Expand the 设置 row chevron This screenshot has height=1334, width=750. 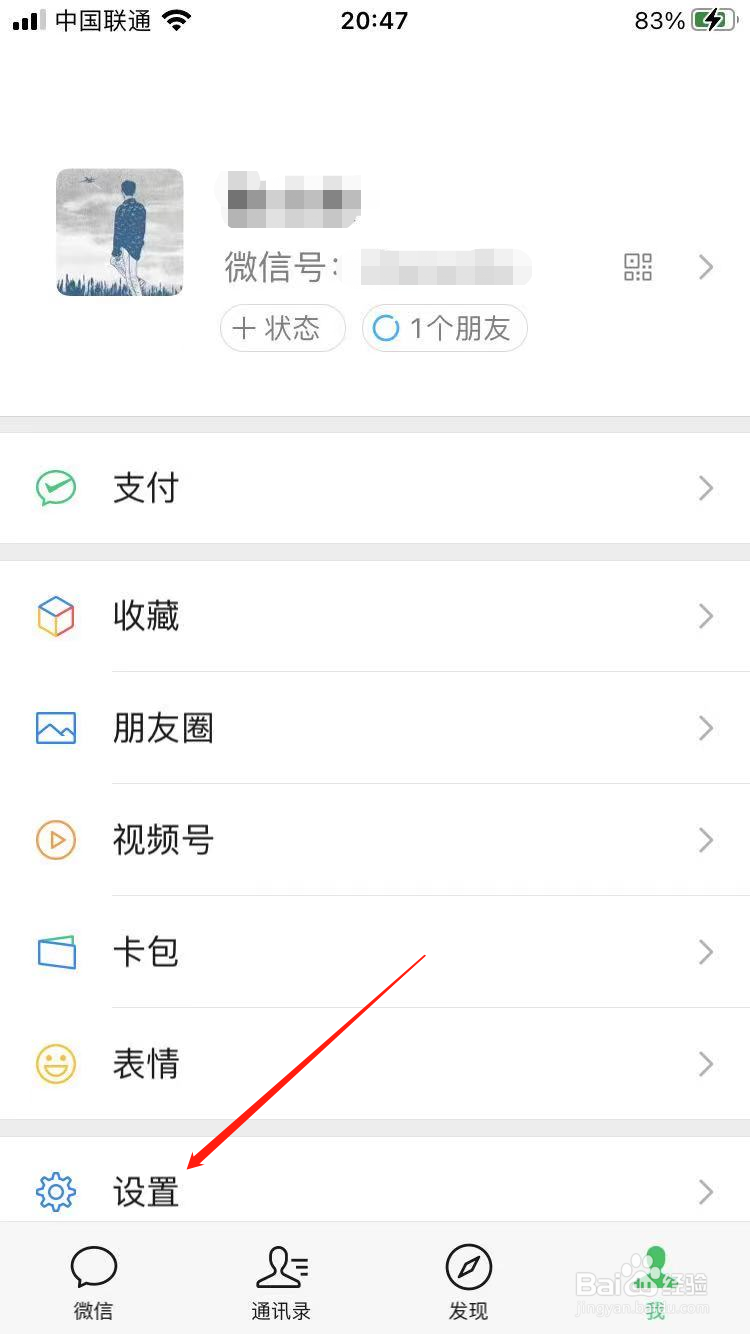[x=706, y=1192]
